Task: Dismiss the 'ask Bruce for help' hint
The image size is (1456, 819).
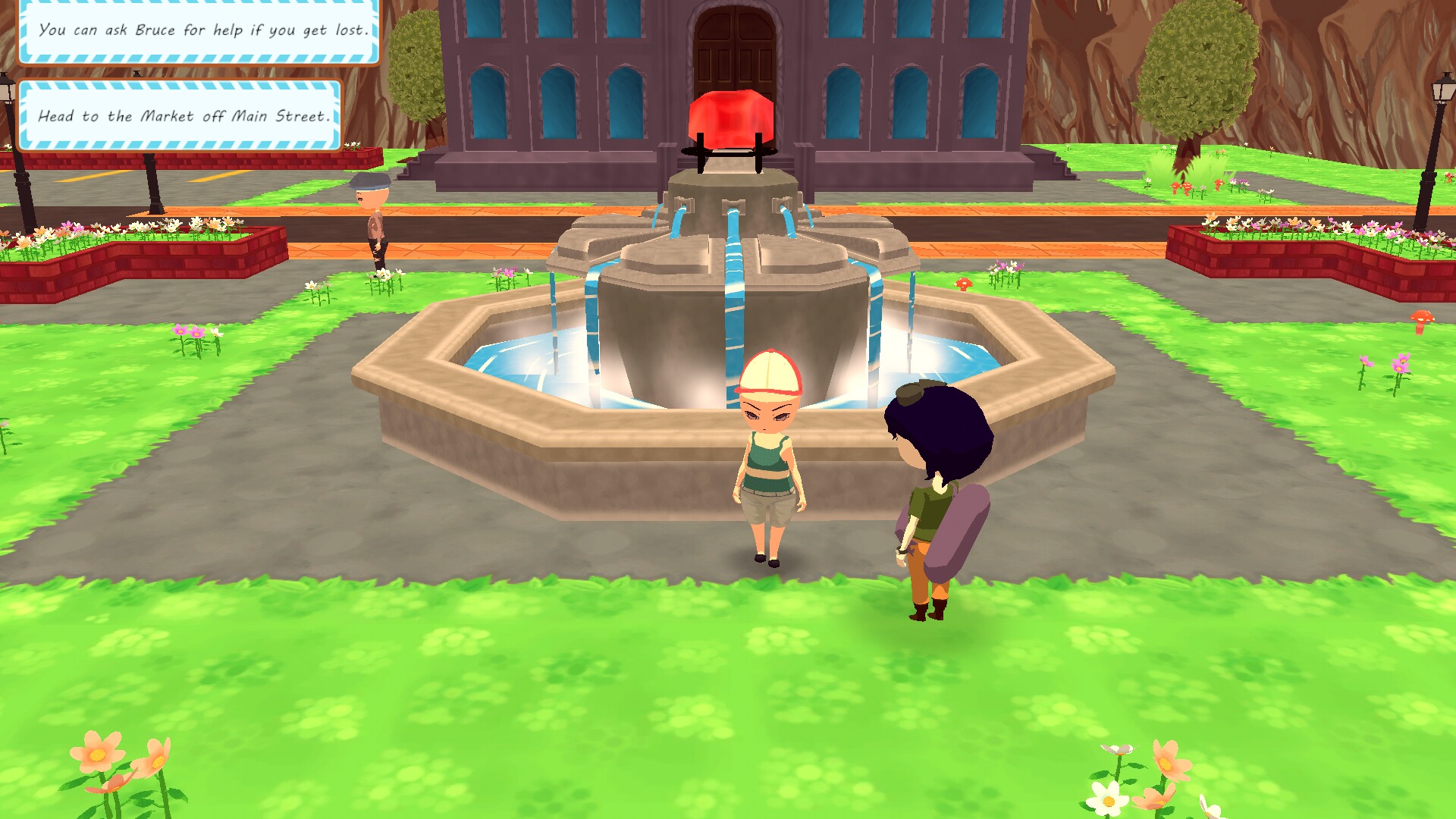Action: click(x=199, y=30)
